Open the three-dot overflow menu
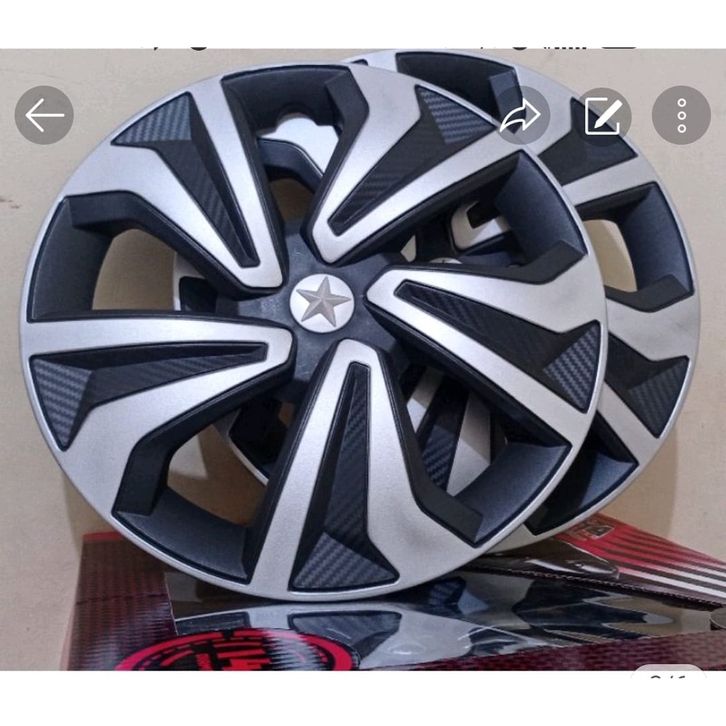 [x=681, y=116]
